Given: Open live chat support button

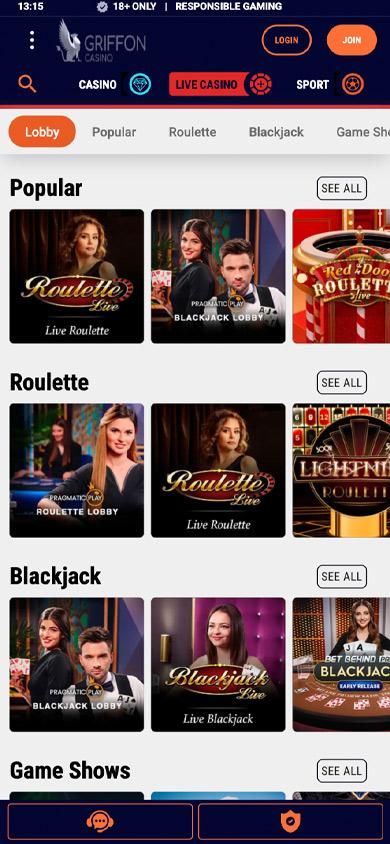Looking at the screenshot, I should click(100, 821).
